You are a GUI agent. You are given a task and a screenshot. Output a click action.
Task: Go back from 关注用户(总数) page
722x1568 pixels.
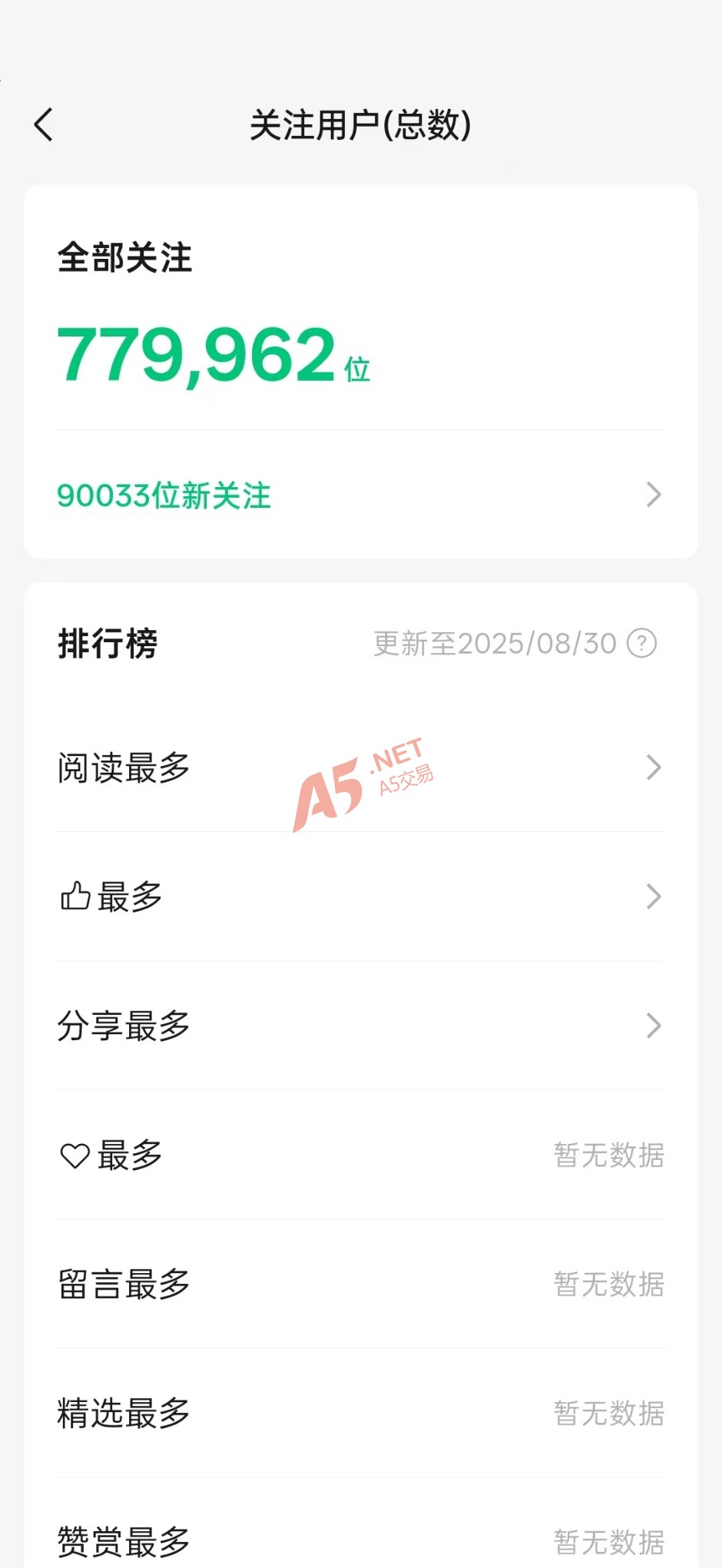pyautogui.click(x=44, y=124)
